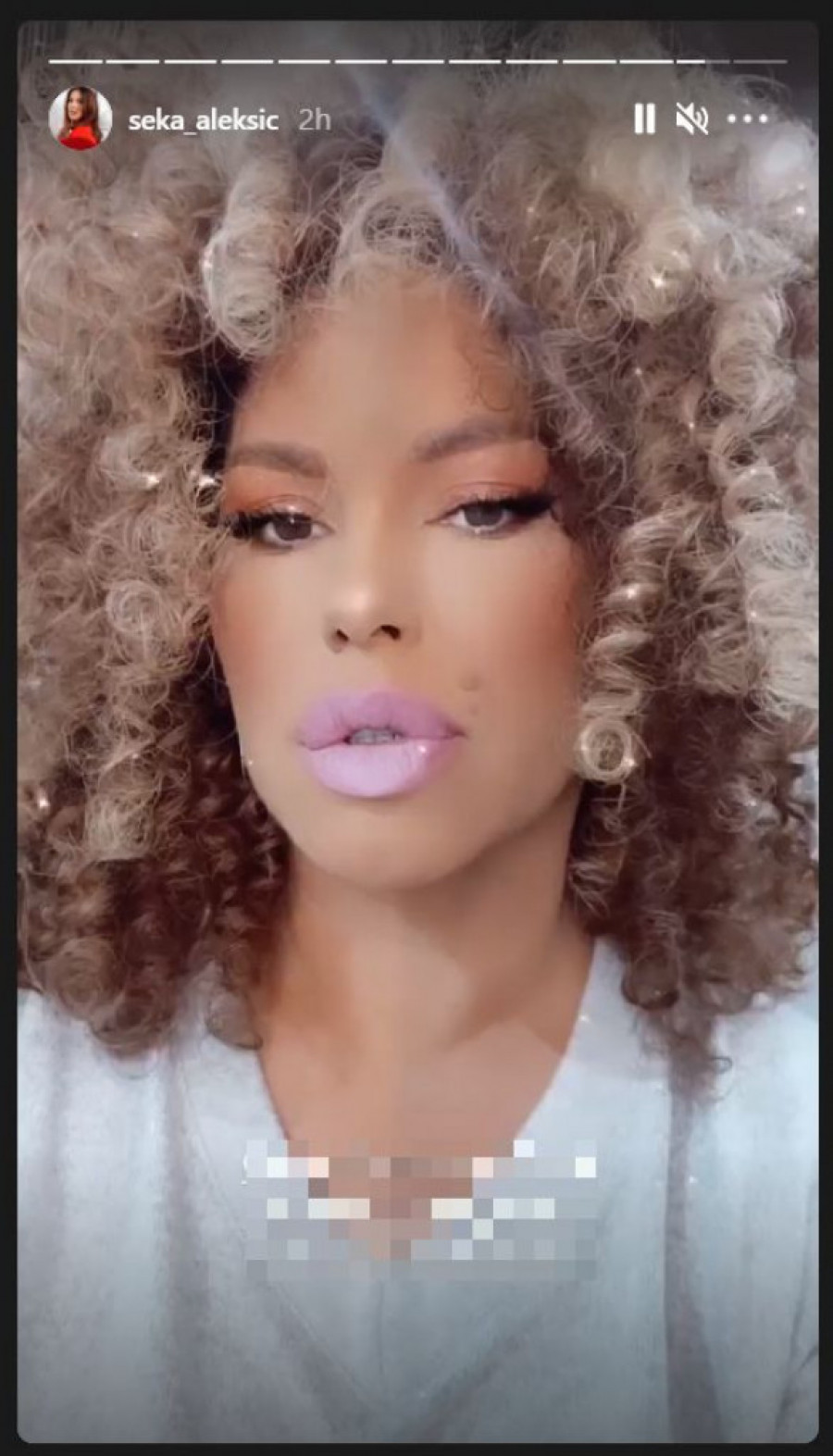Open the seka_aleksic username link
This screenshot has height=1456, width=833.
[x=204, y=120]
